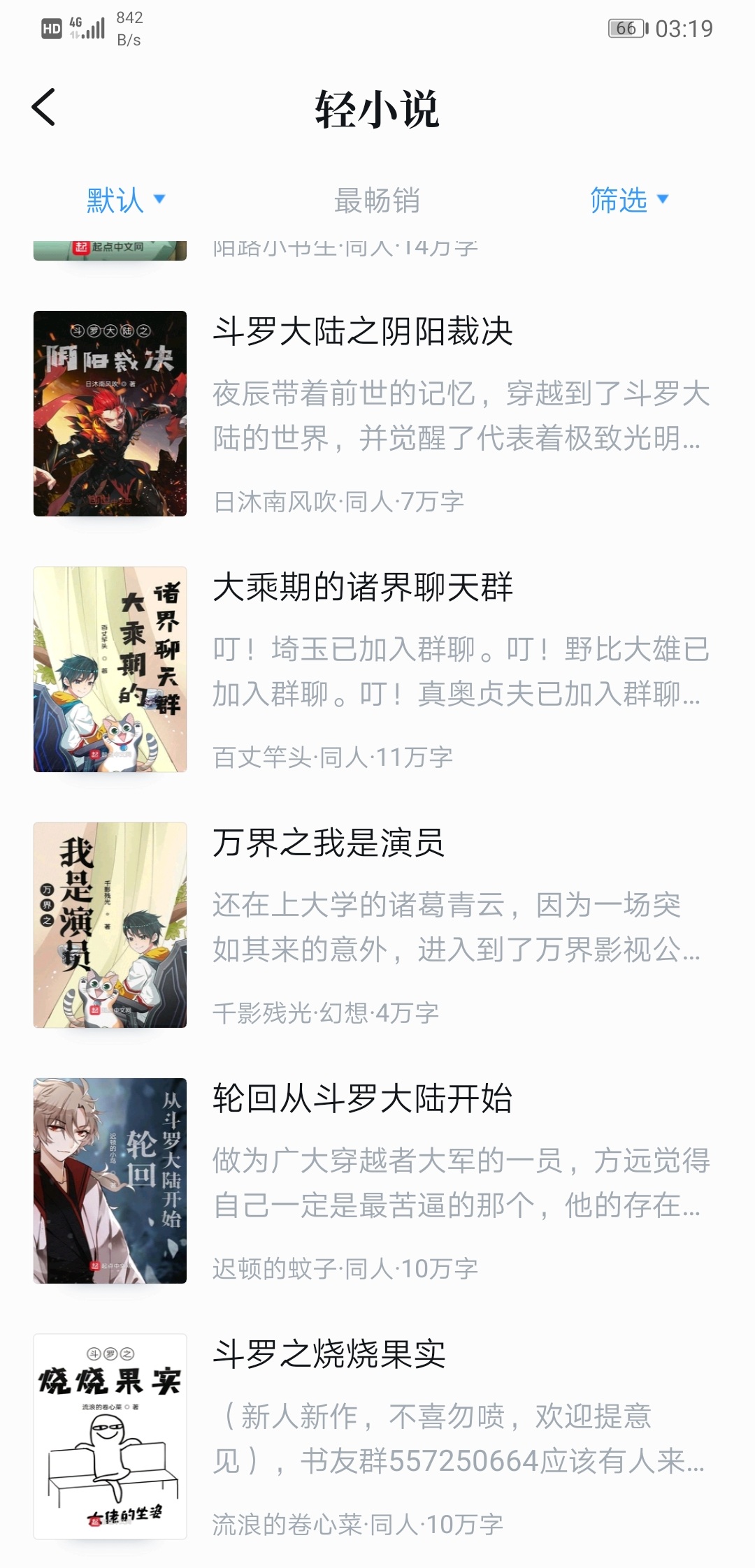Image resolution: width=755 pixels, height=1568 pixels.
Task: Open the 筛选 filter dropdown
Action: [x=629, y=201]
